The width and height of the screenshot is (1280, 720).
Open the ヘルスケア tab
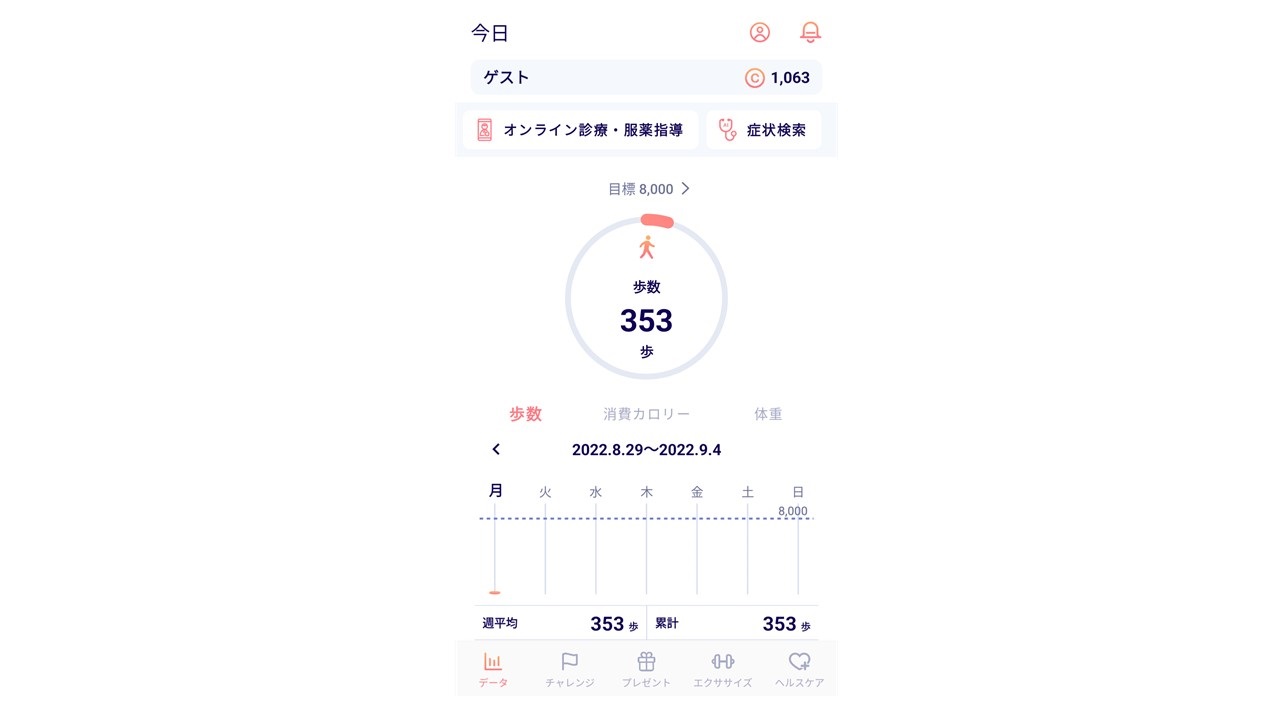[x=799, y=669]
